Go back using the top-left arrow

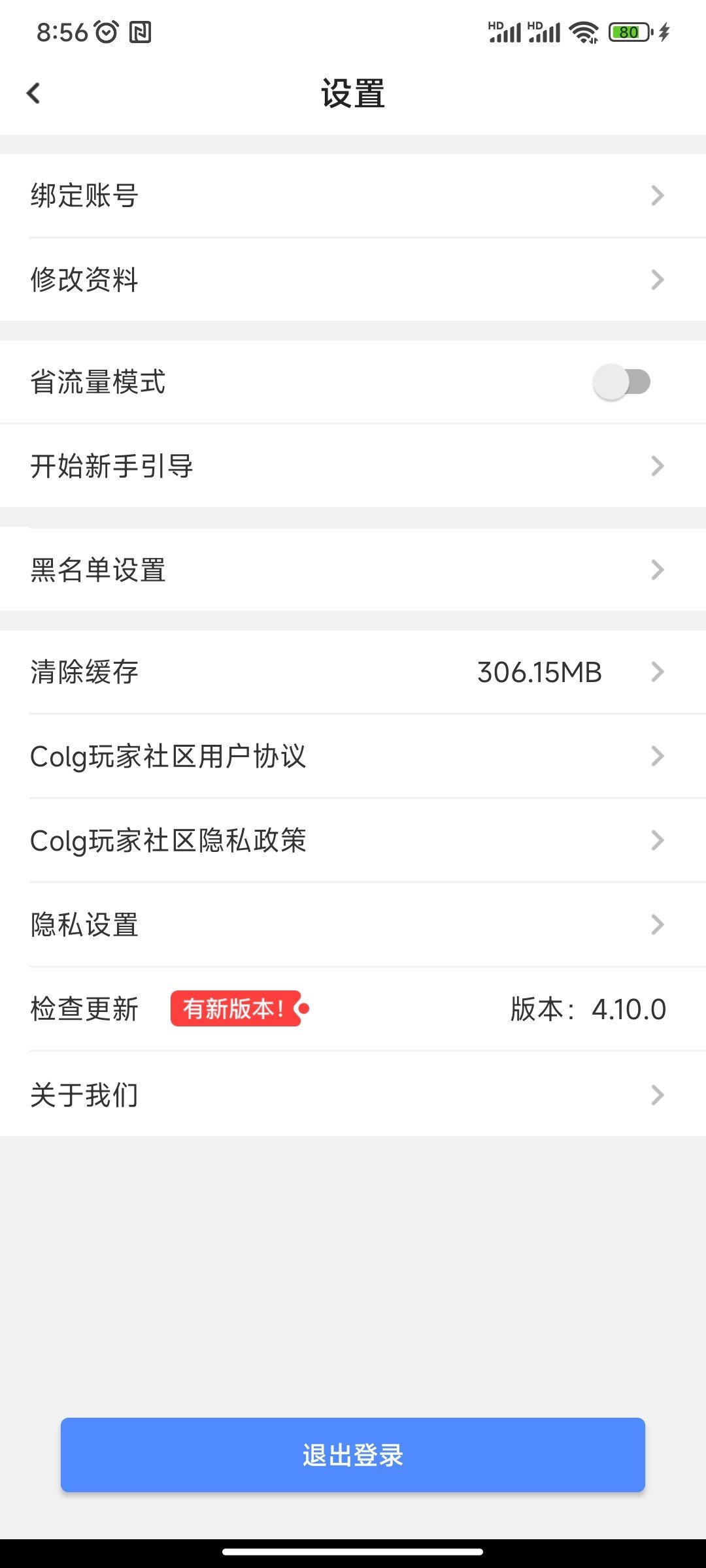(x=33, y=93)
